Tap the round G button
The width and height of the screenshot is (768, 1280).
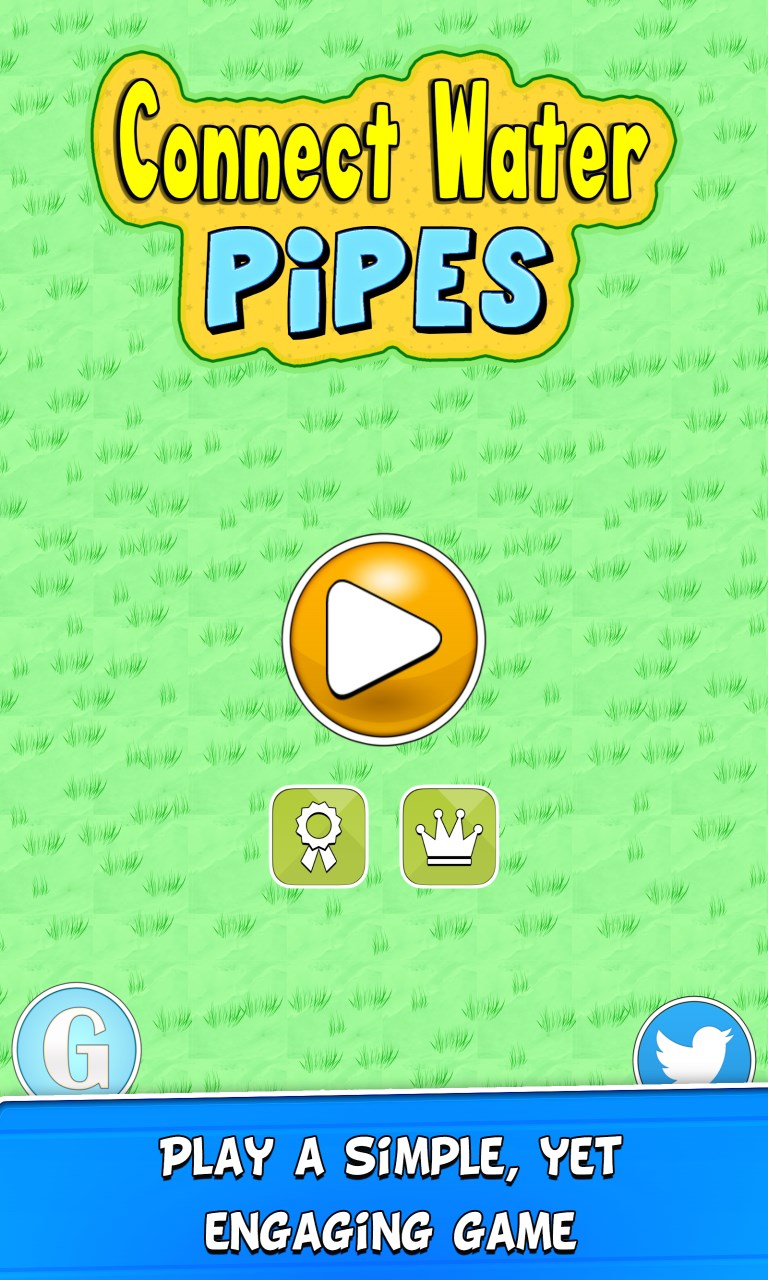[77, 1045]
